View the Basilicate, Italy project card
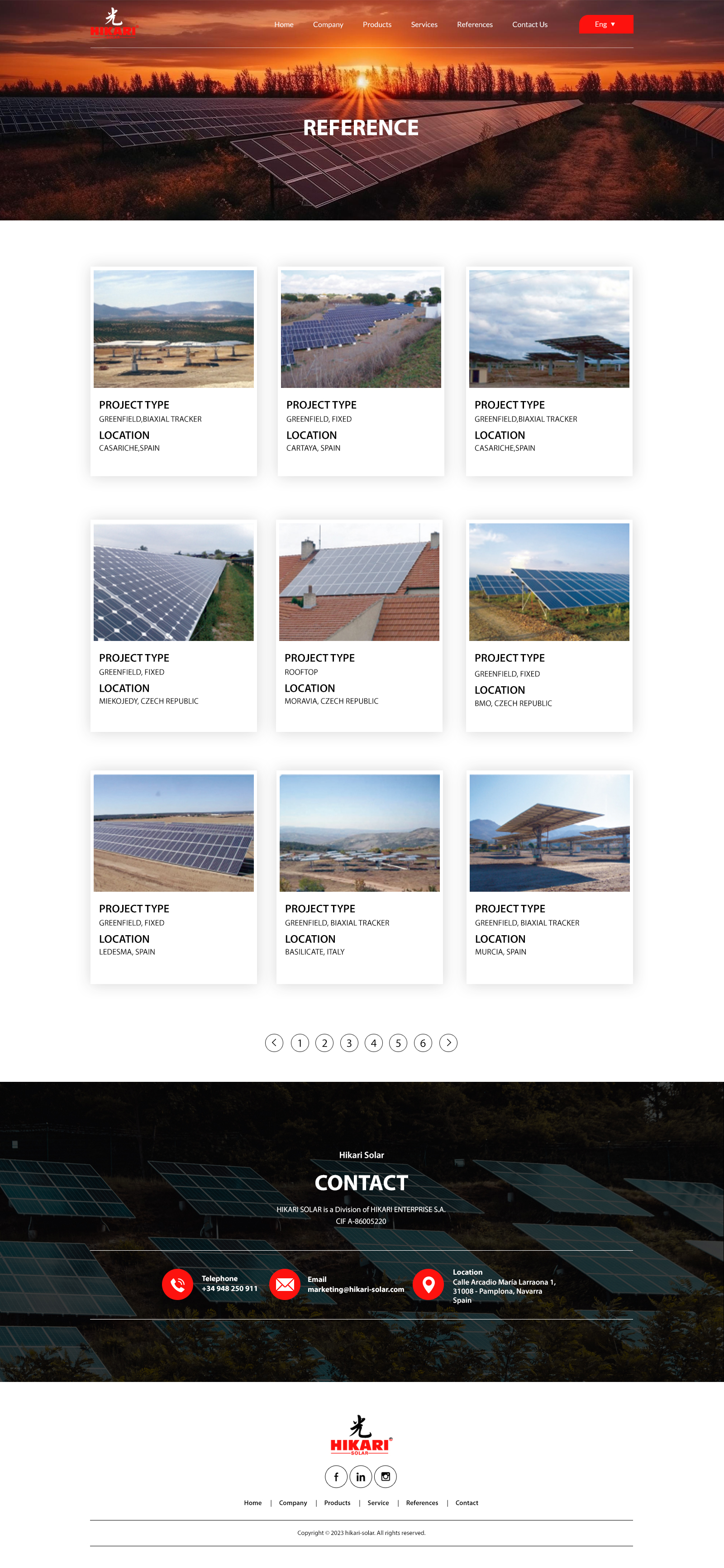This screenshot has width=724, height=1568. coord(360,875)
